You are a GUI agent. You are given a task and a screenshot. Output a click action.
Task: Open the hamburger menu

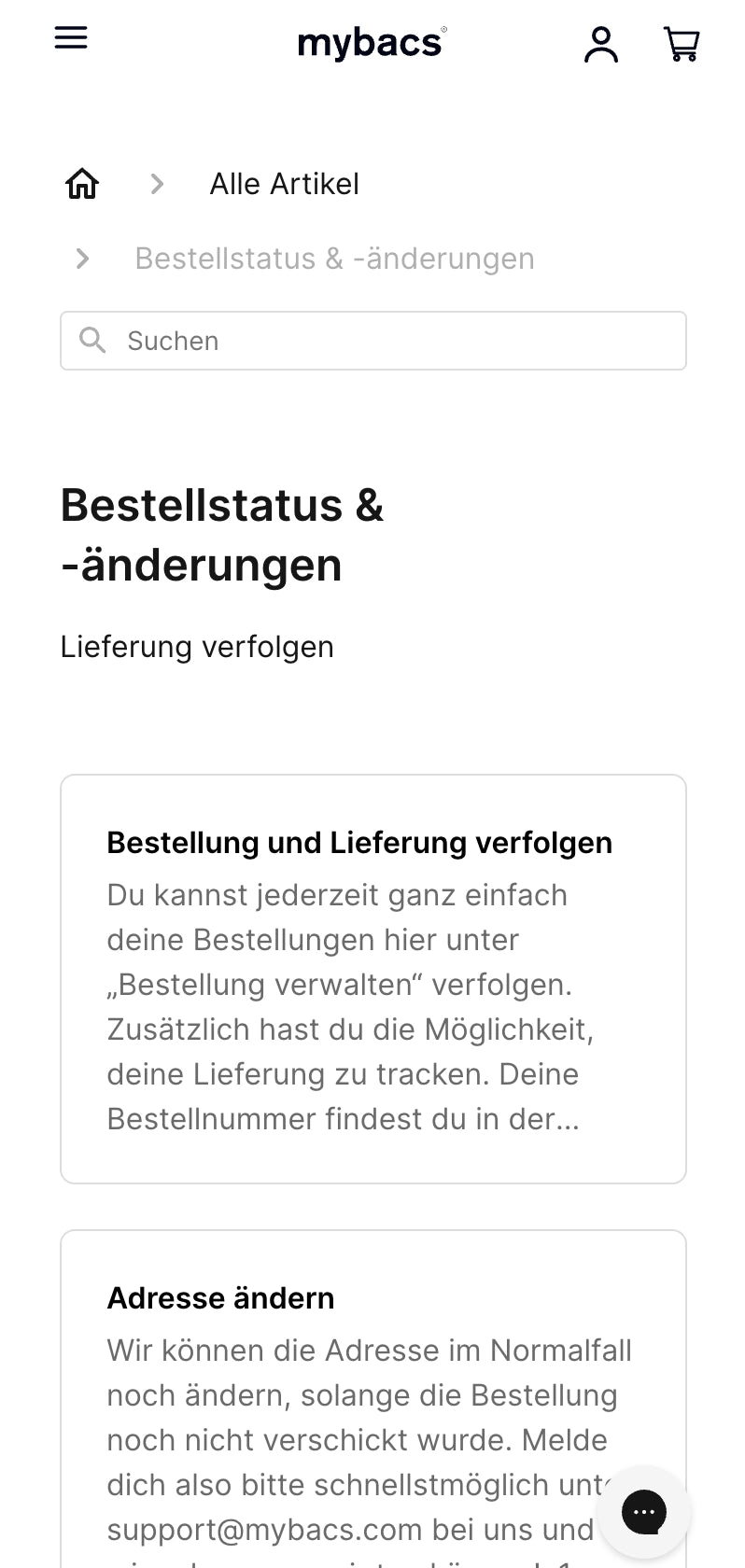click(71, 38)
